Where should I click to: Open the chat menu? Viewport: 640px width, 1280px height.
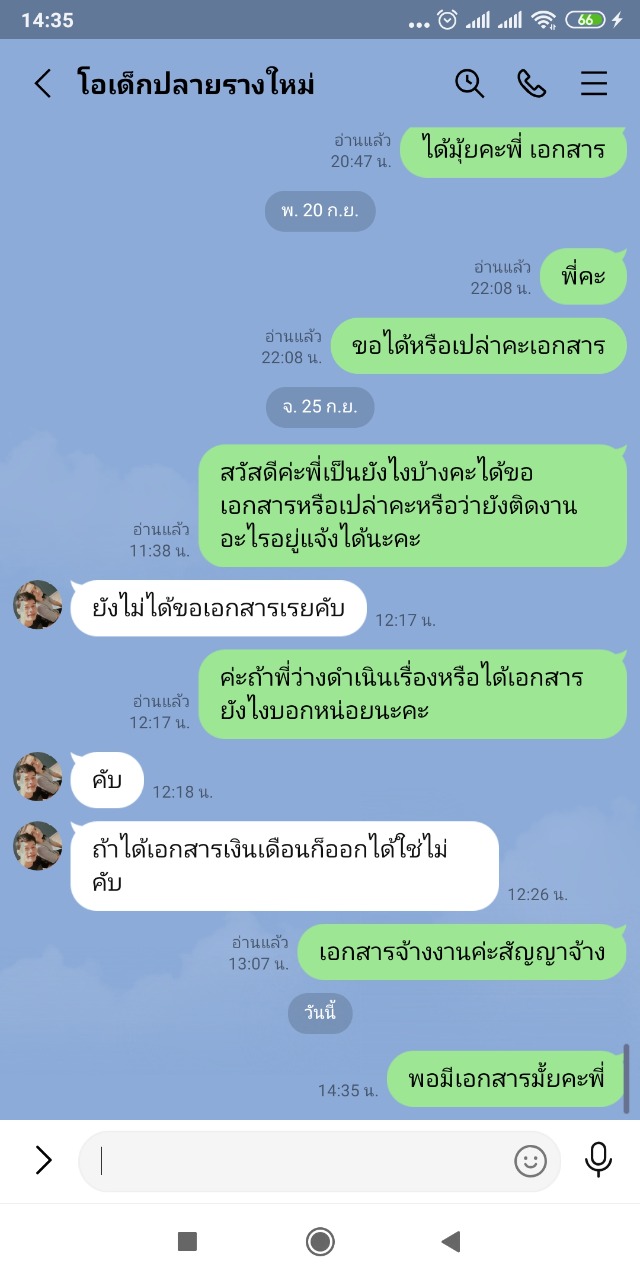[x=594, y=83]
